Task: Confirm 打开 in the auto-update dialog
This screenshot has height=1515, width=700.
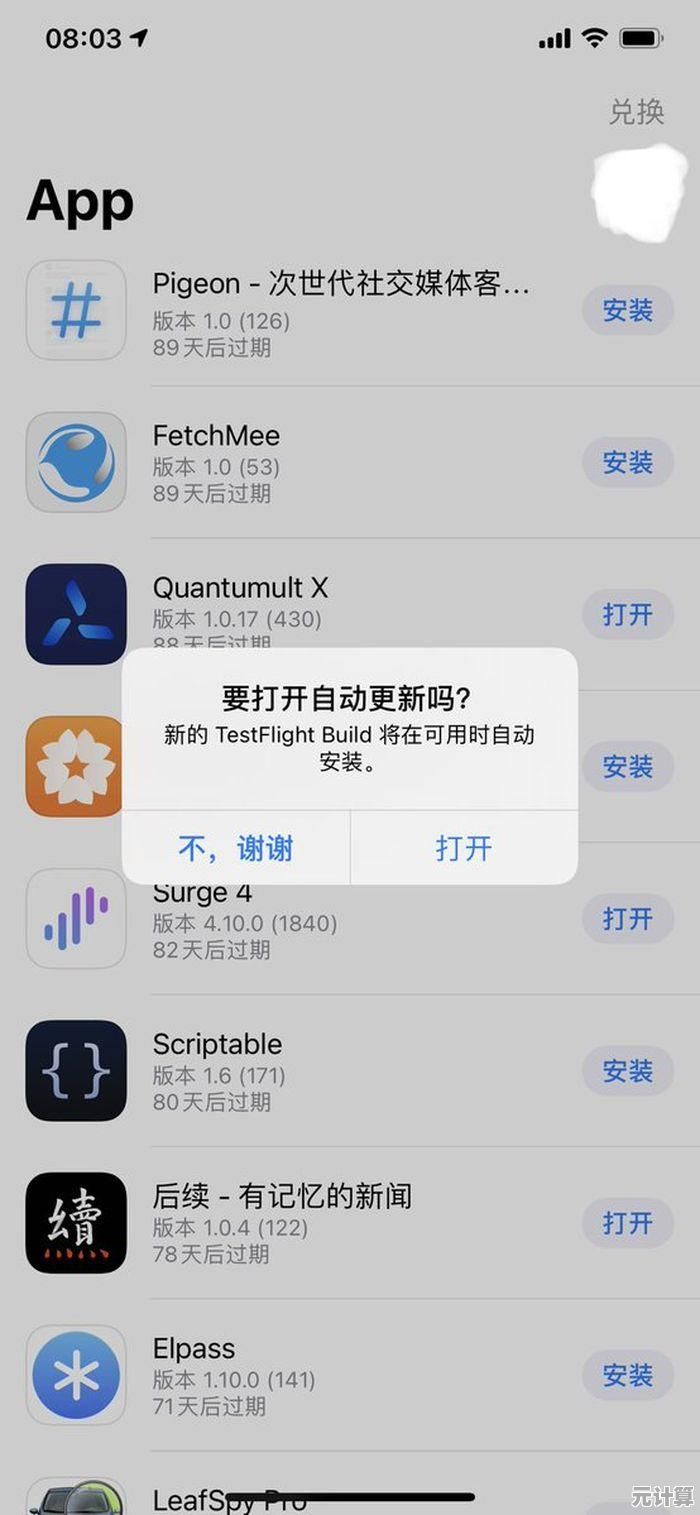Action: tap(464, 848)
